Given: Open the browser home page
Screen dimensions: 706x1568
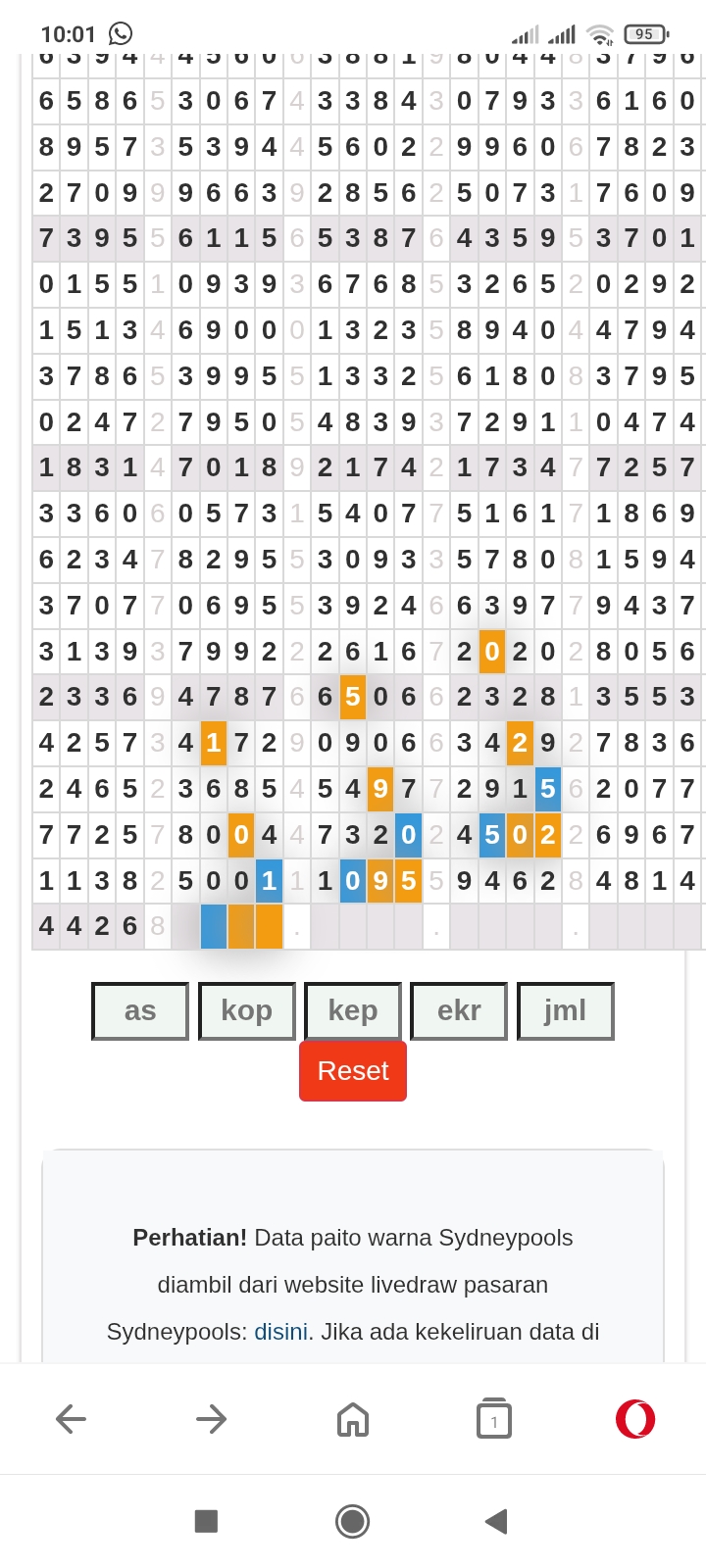Looking at the screenshot, I should pos(353,1419).
